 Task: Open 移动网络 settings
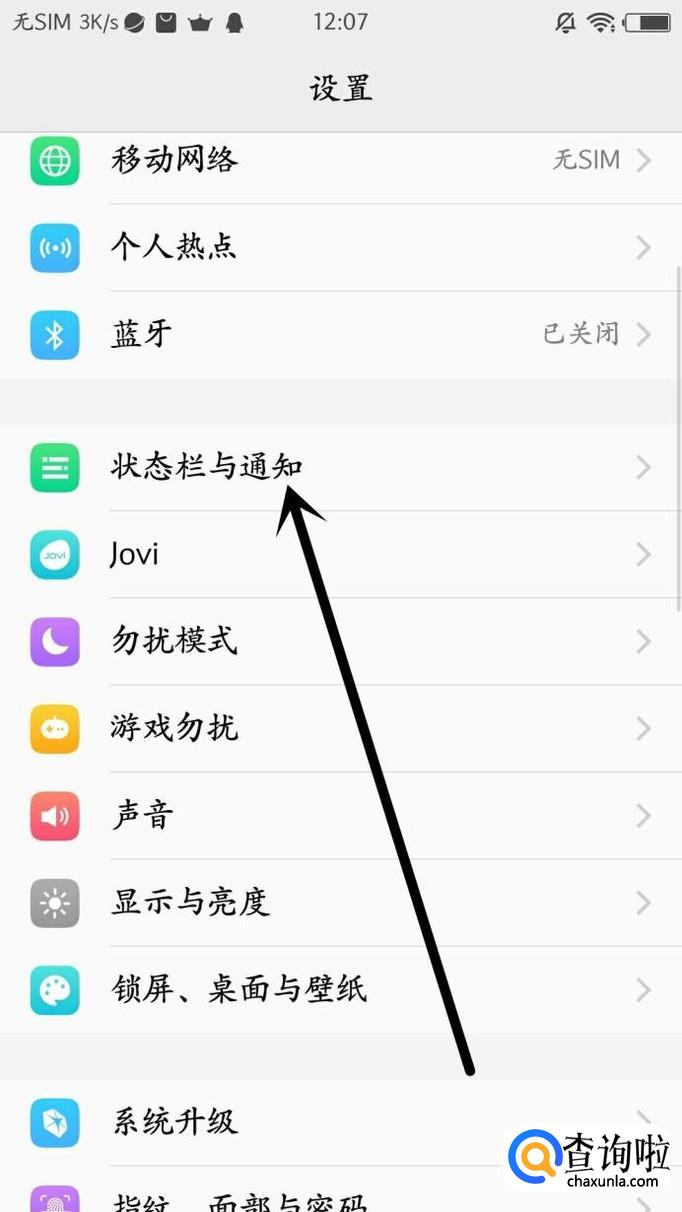pyautogui.click(x=340, y=160)
